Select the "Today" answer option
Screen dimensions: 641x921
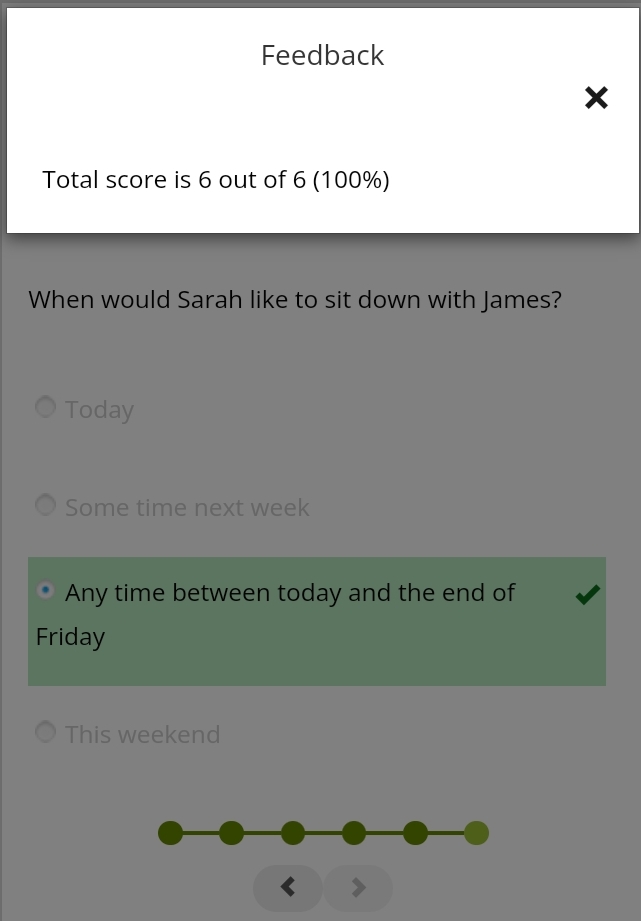(46, 407)
